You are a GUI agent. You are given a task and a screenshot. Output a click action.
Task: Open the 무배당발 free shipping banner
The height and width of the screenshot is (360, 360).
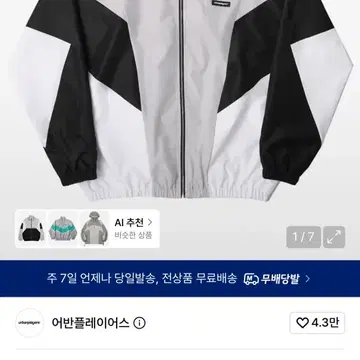(x=180, y=278)
